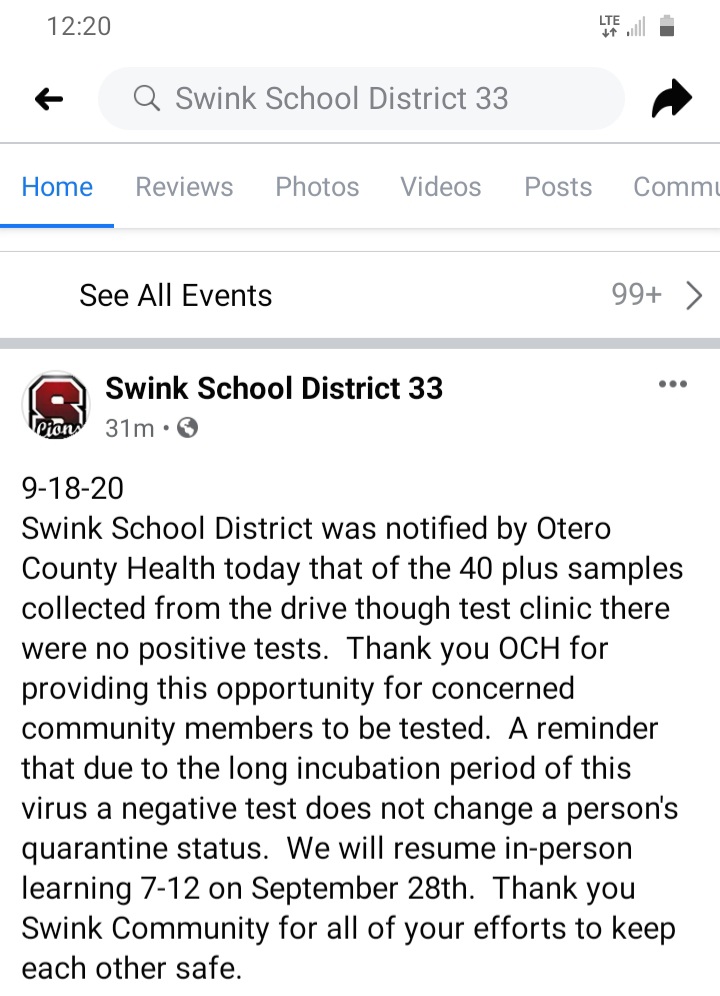Open the 99+ events disclosure arrow
Screen dimensions: 720x996
[635, 295]
